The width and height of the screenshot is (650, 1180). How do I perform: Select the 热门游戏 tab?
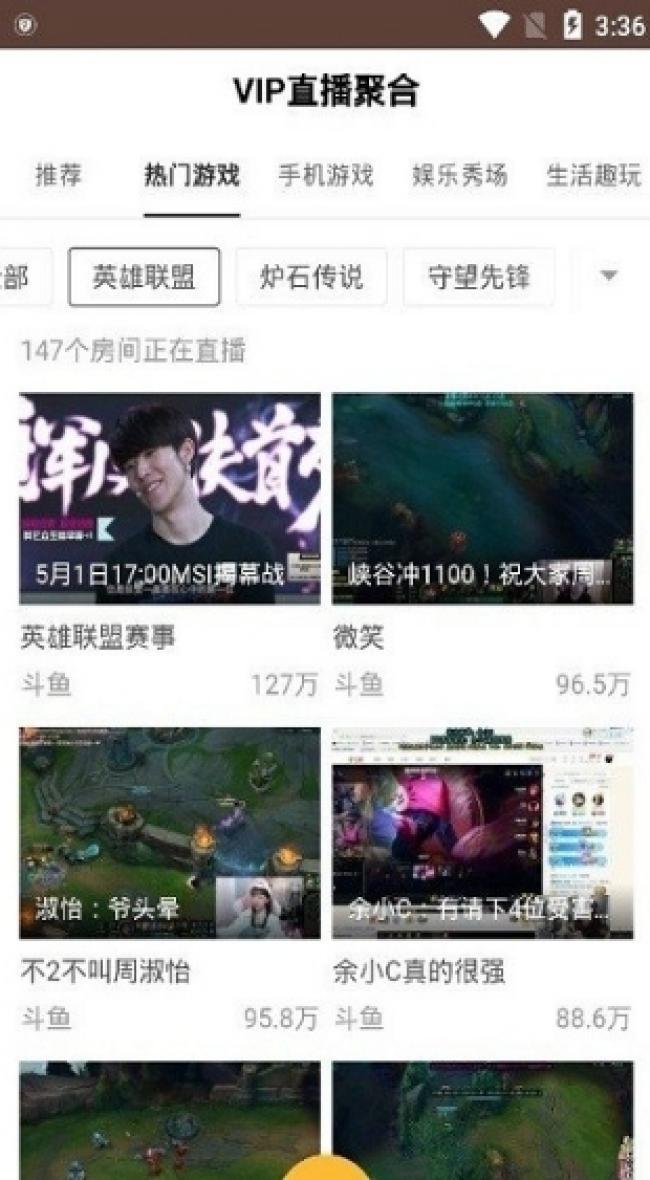pyautogui.click(x=192, y=175)
